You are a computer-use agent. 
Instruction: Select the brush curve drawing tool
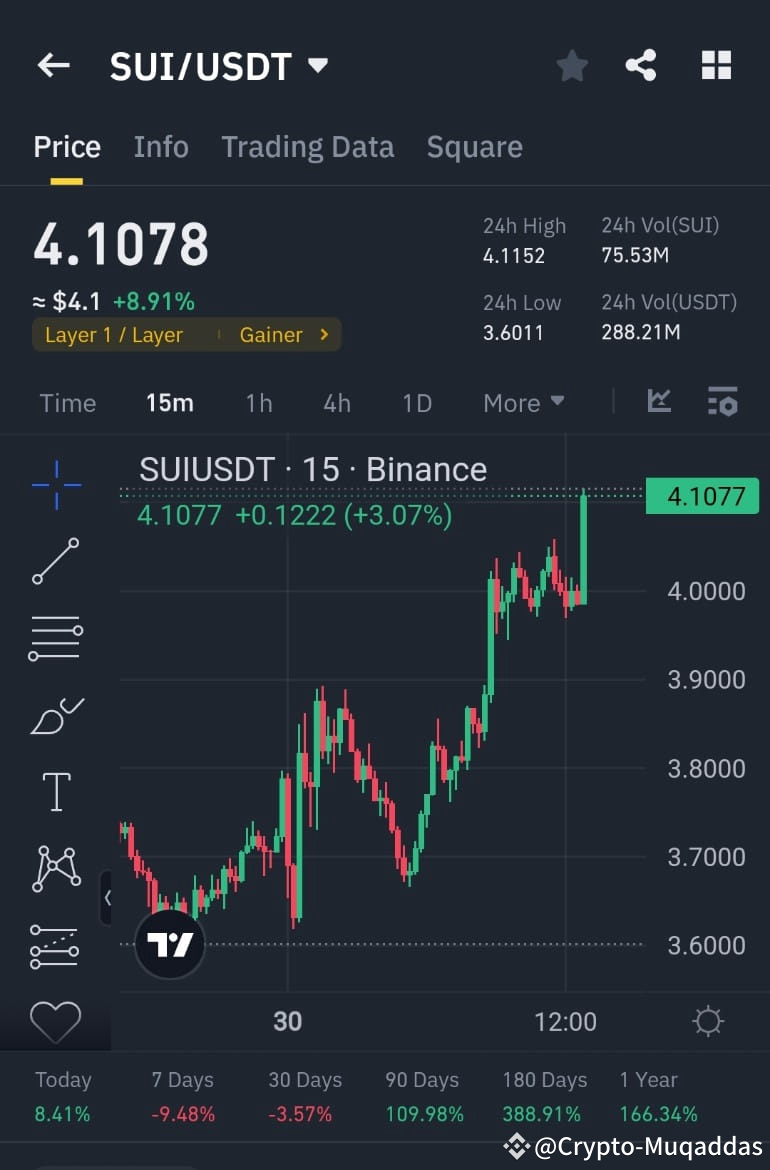(x=56, y=714)
